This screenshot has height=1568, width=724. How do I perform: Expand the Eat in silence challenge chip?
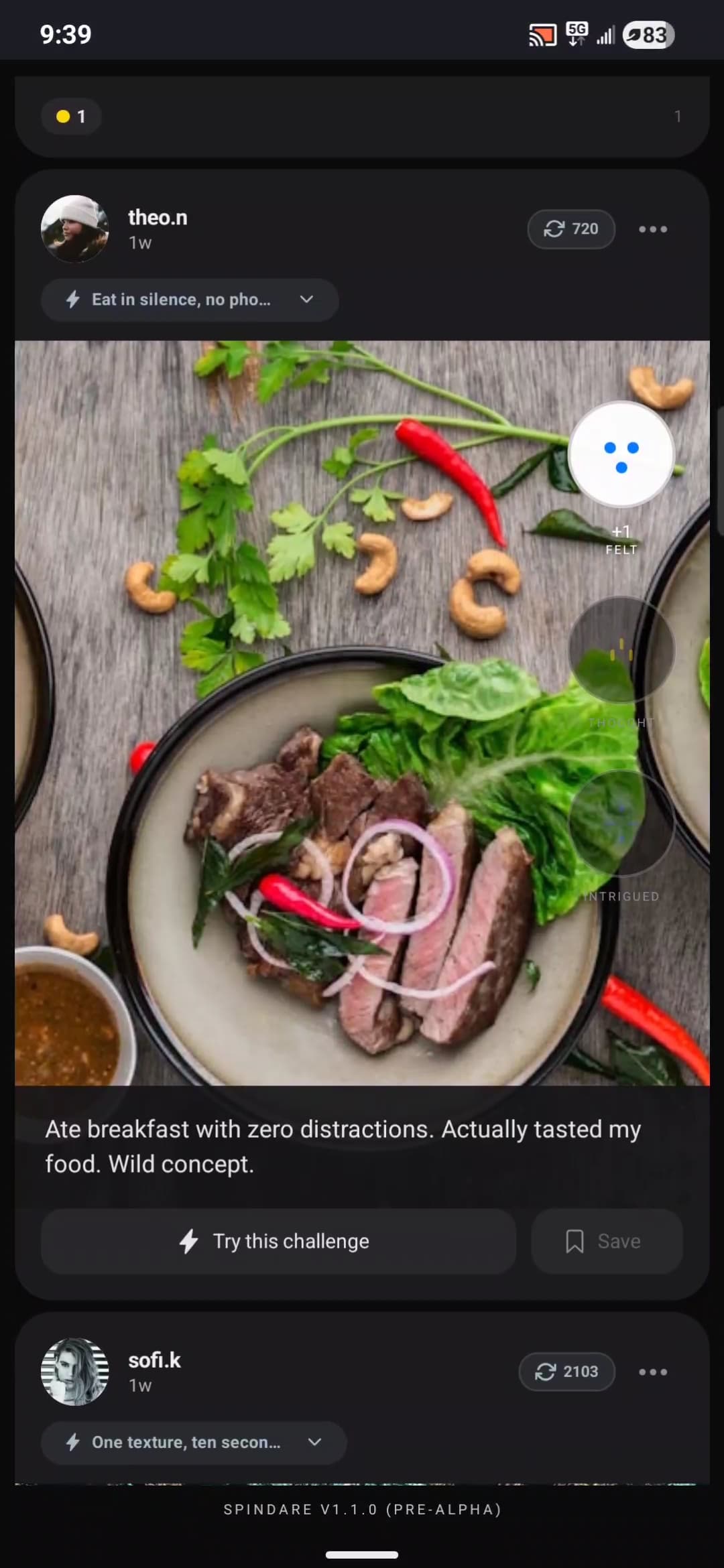(306, 300)
